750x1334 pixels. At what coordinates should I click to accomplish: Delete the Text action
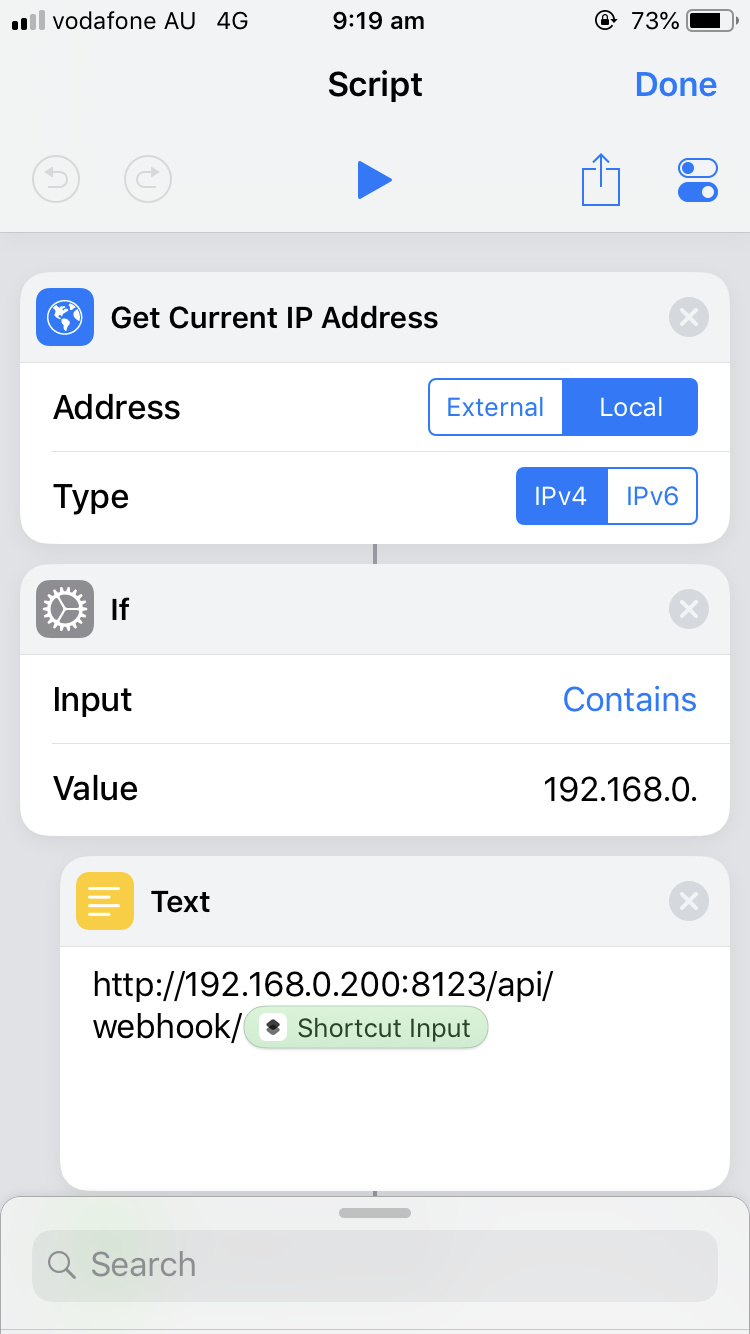tap(688, 901)
